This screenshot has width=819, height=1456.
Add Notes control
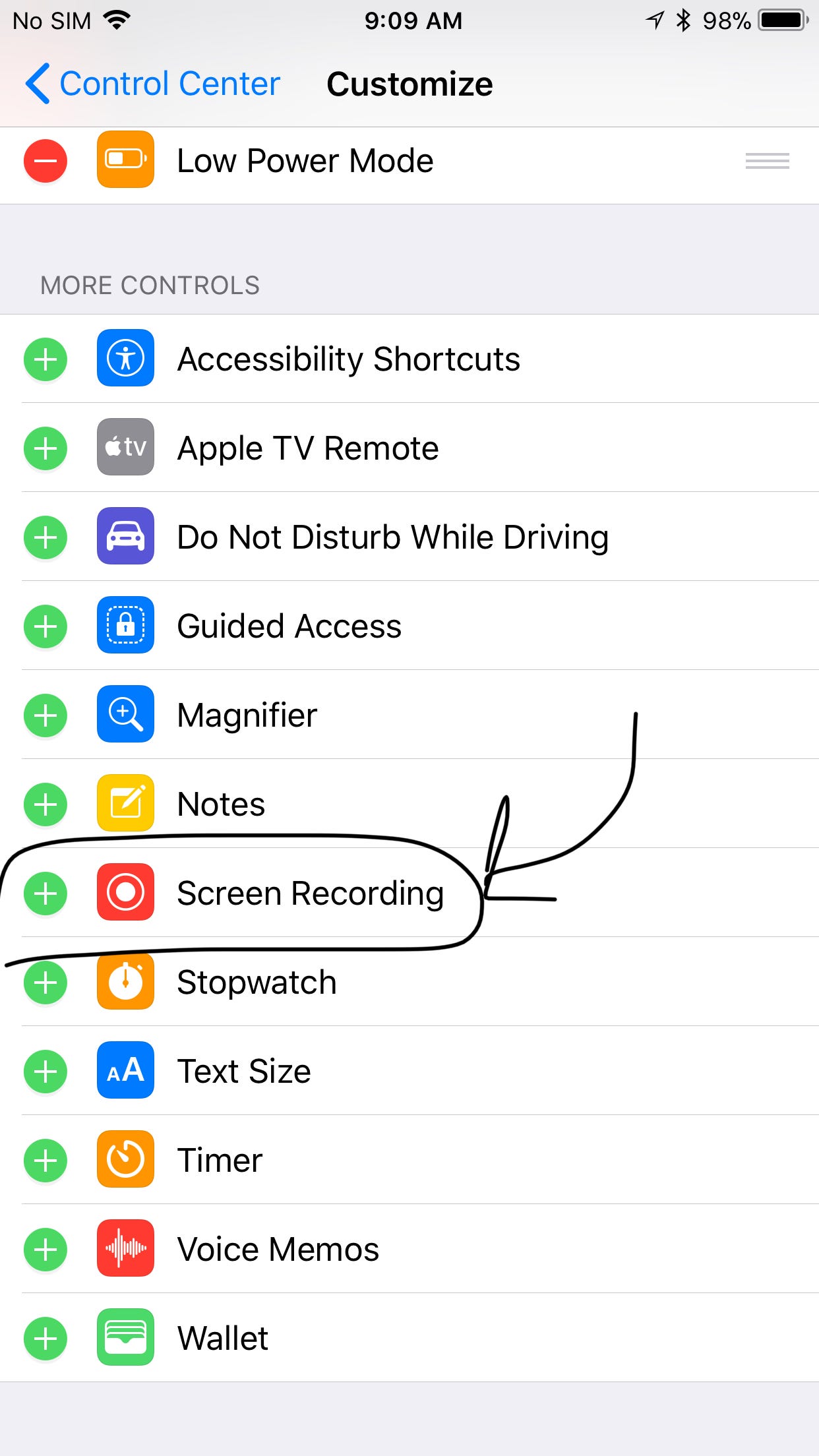45,805
